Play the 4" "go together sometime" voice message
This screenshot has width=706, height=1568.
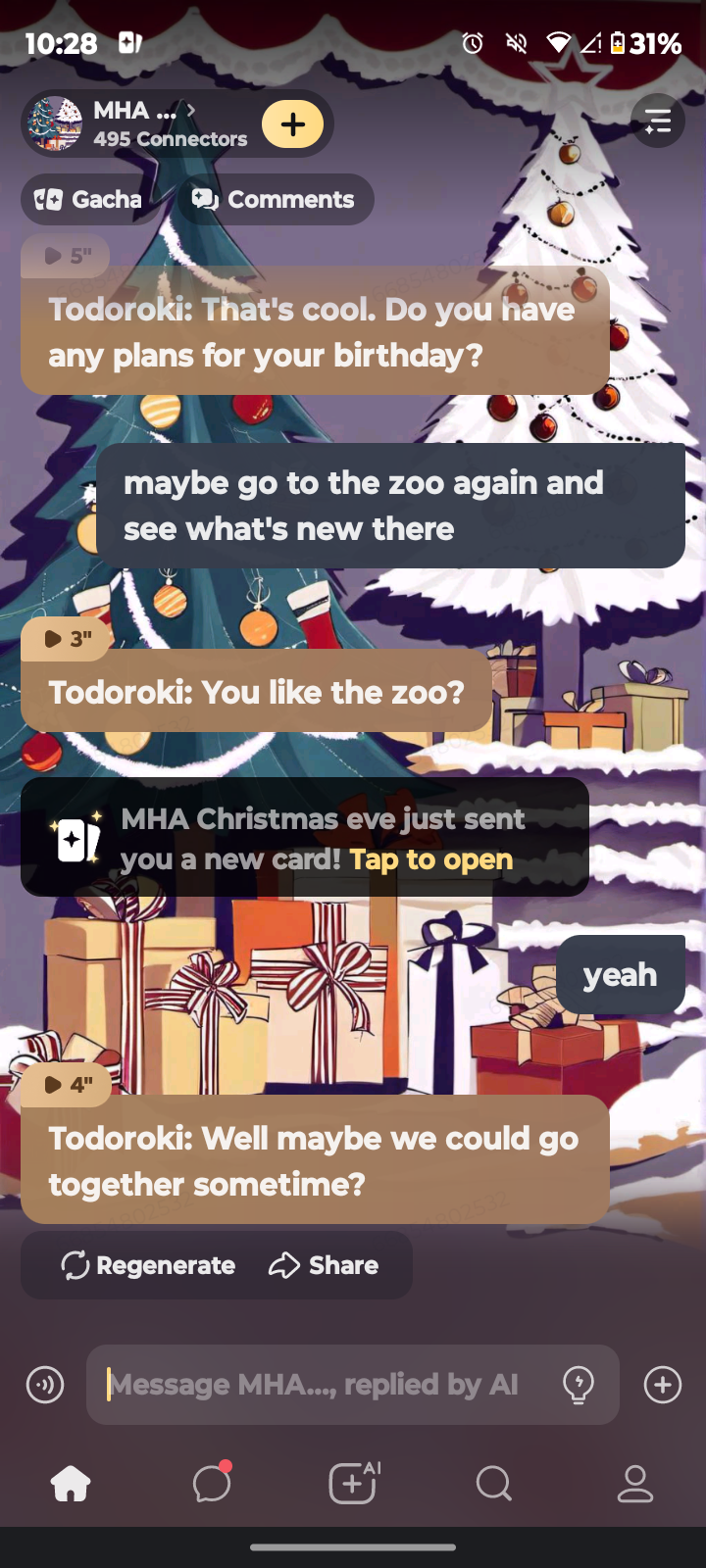66,1085
